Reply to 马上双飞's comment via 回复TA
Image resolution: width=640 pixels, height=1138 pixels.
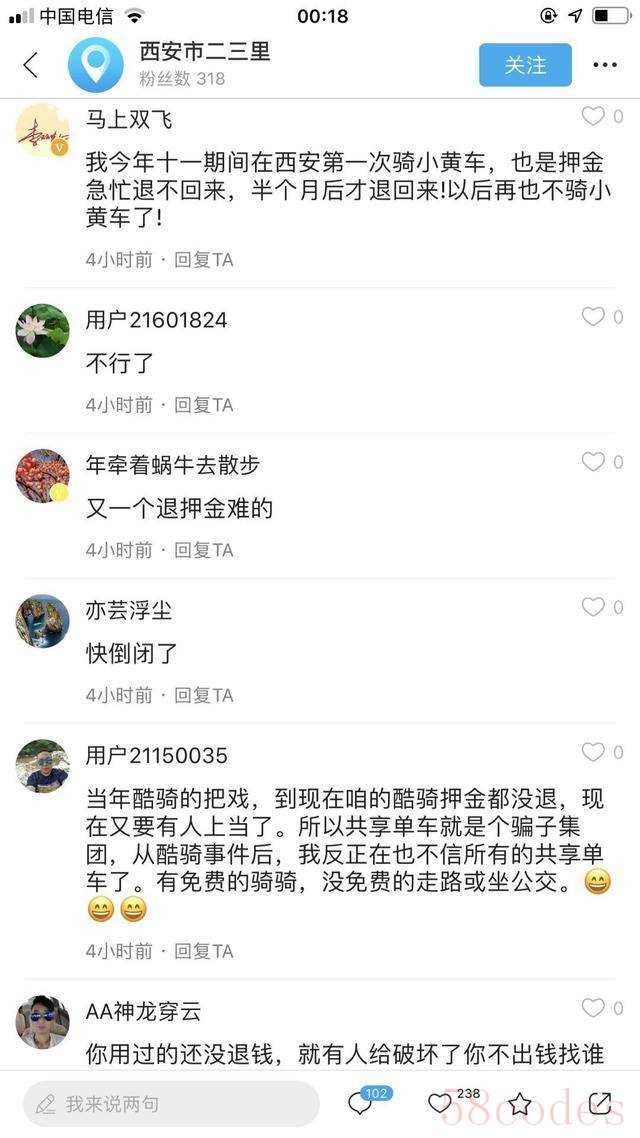[x=203, y=260]
